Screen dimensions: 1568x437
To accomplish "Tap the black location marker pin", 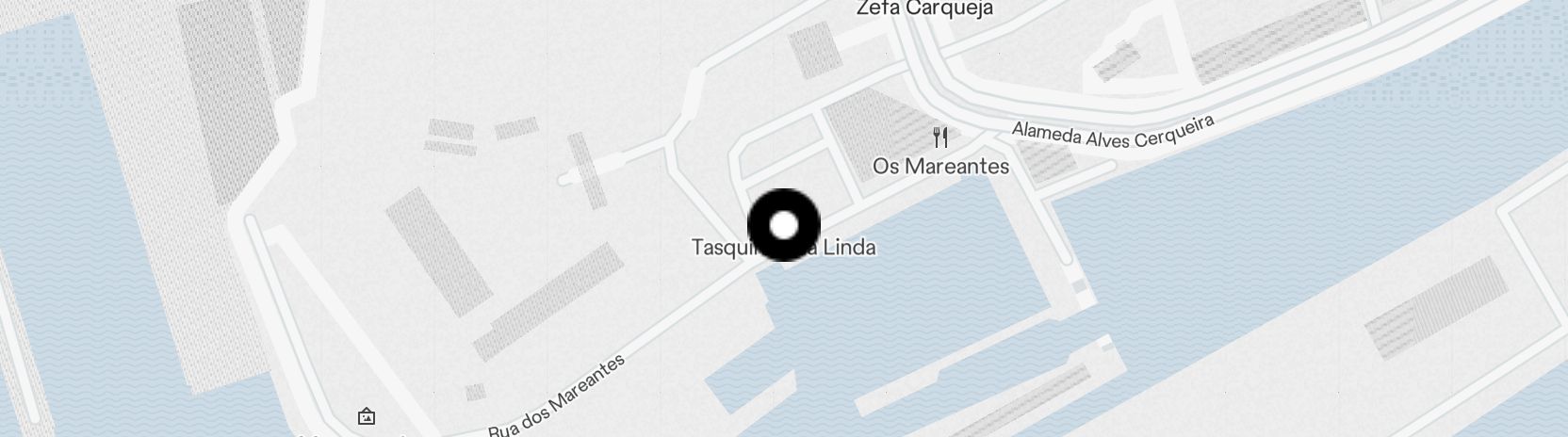I will point(784,225).
